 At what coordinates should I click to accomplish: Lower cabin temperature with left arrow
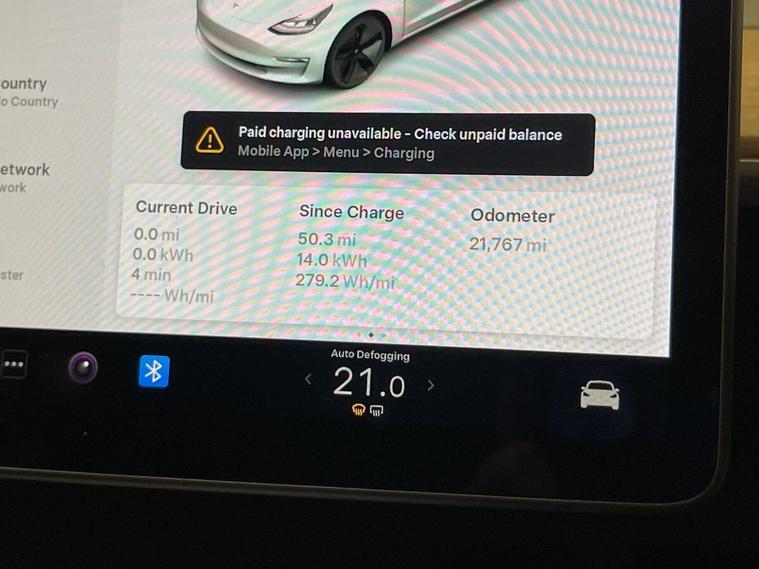pos(308,380)
